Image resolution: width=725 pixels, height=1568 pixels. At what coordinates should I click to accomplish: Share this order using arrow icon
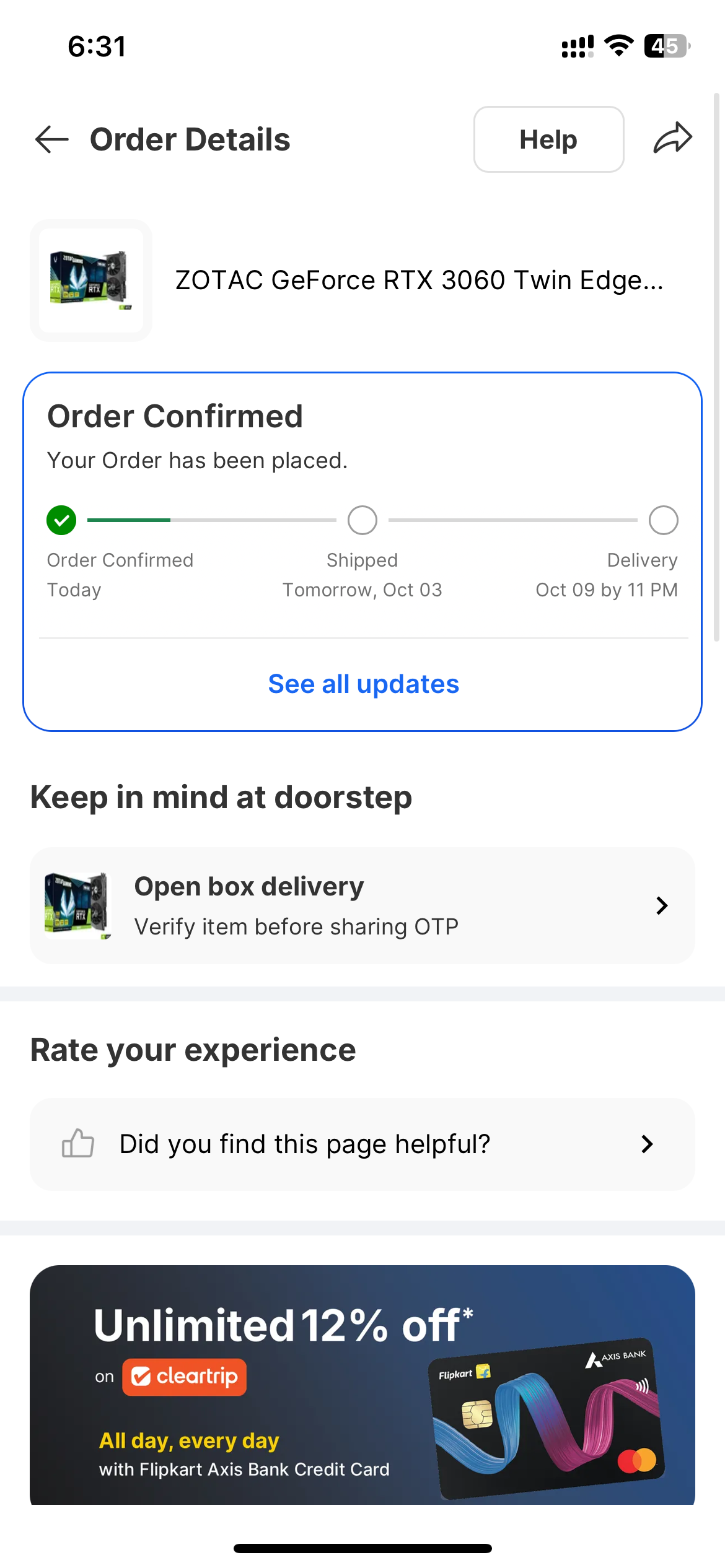(672, 138)
